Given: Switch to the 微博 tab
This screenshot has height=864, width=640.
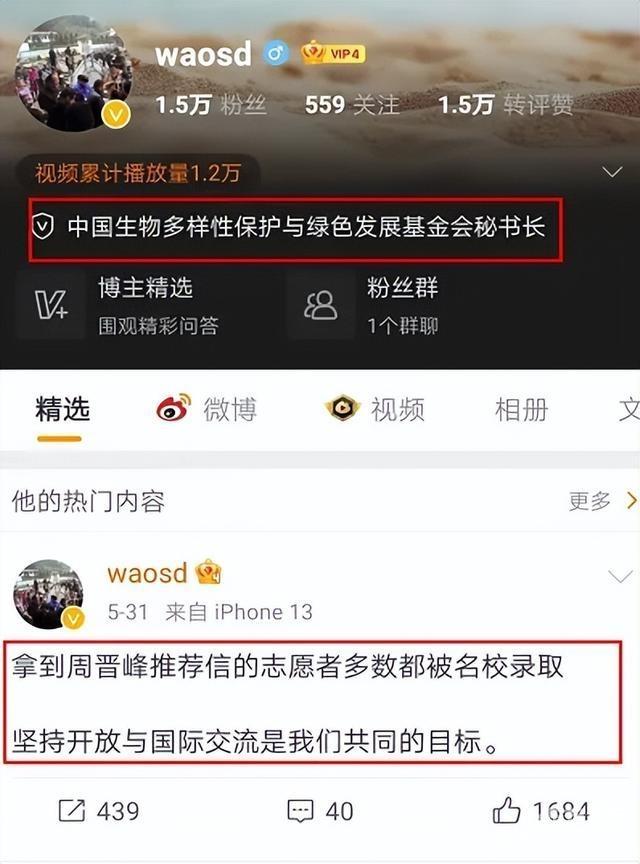Looking at the screenshot, I should (207, 408).
